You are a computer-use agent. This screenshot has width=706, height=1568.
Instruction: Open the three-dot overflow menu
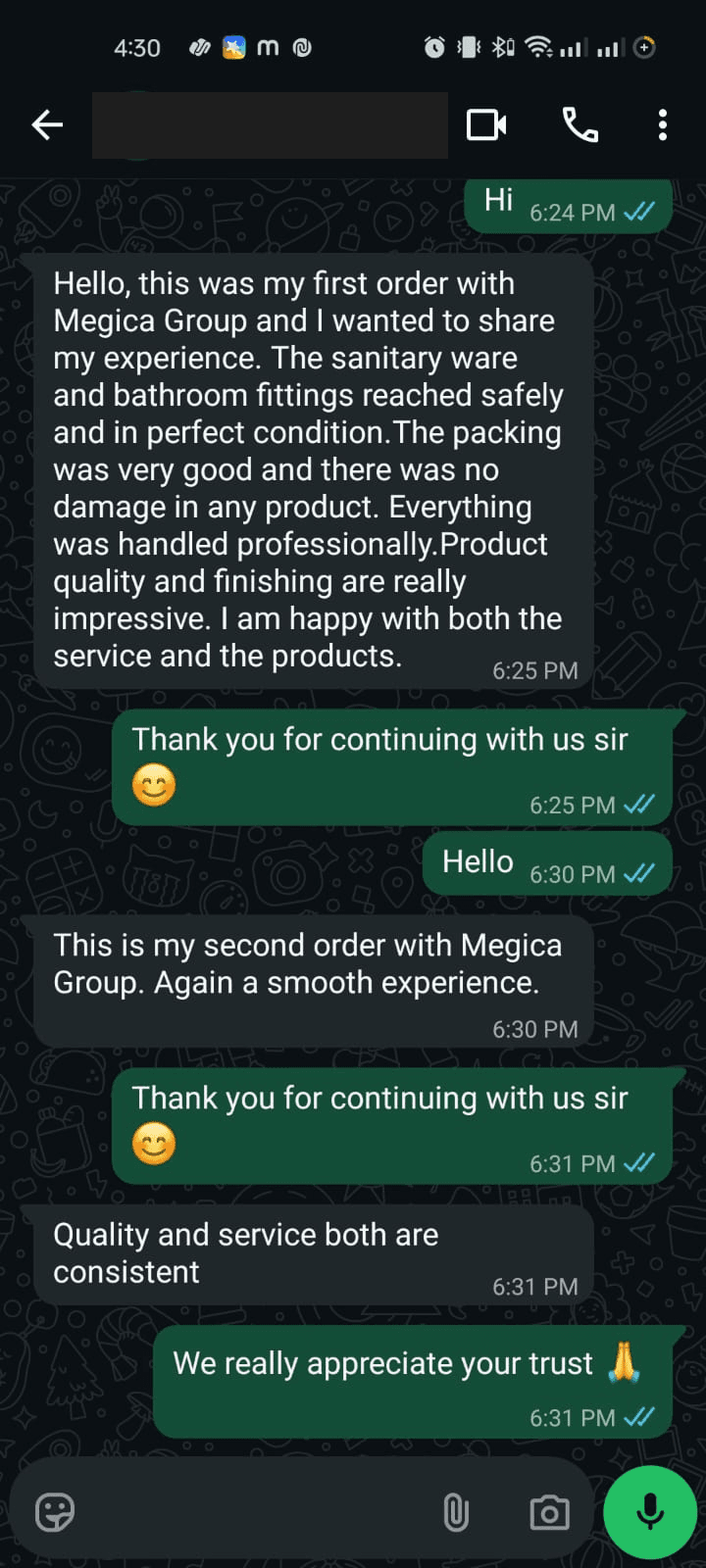coord(663,124)
